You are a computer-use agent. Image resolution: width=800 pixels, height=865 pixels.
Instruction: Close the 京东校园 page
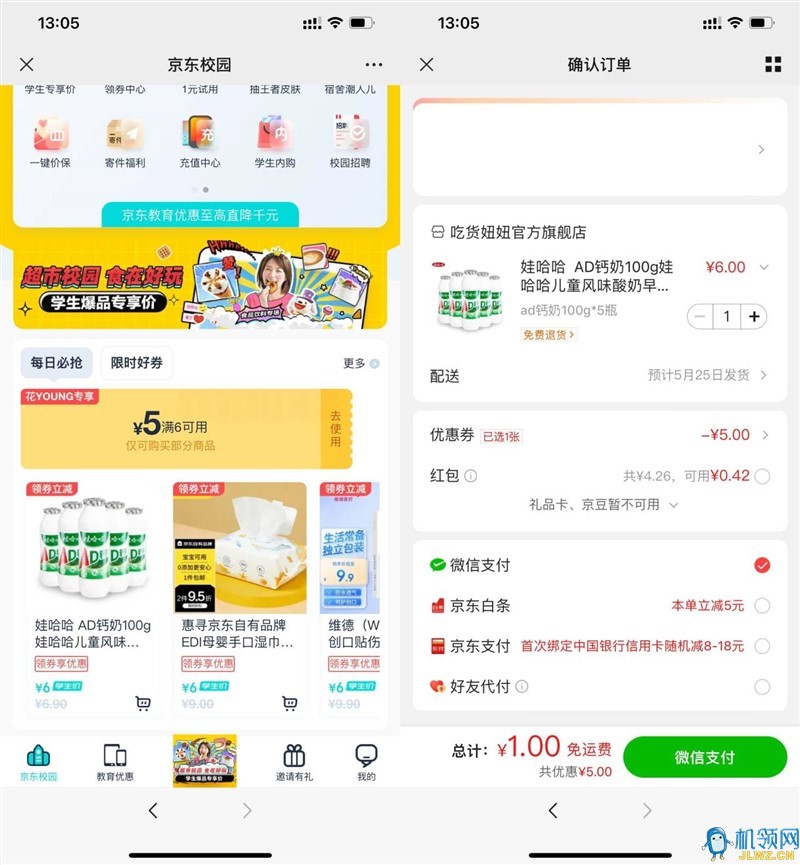click(x=27, y=64)
